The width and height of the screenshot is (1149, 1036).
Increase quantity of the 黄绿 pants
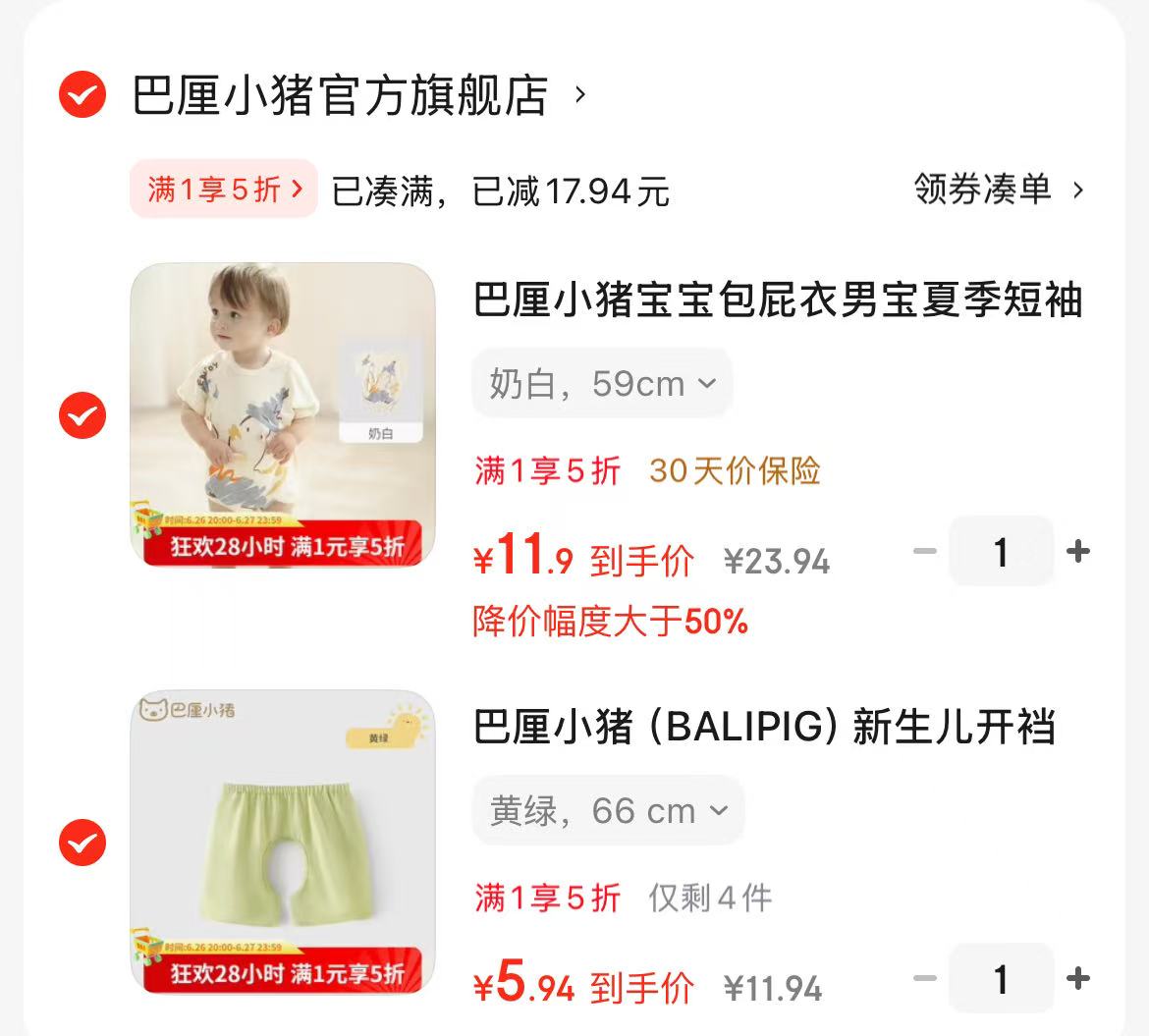point(1078,978)
